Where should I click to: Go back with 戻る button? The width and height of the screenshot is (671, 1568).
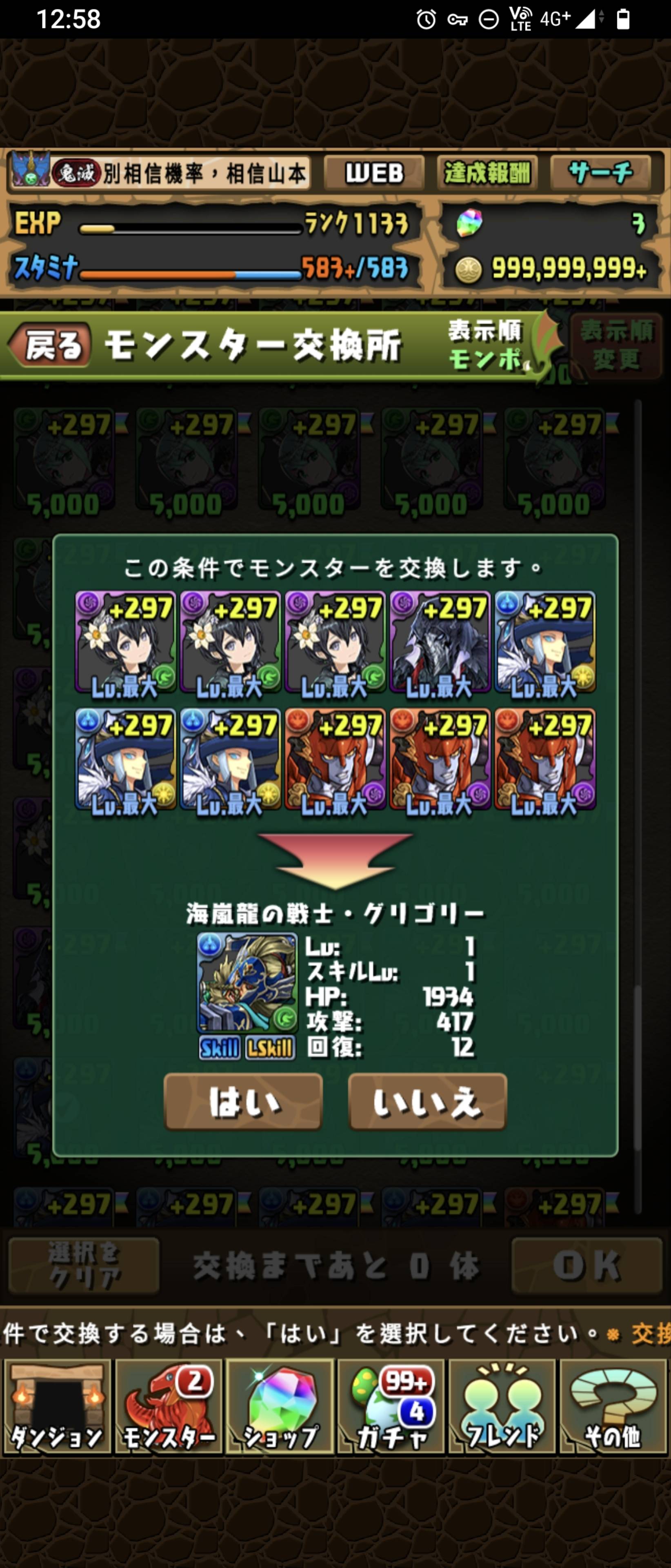point(51,345)
